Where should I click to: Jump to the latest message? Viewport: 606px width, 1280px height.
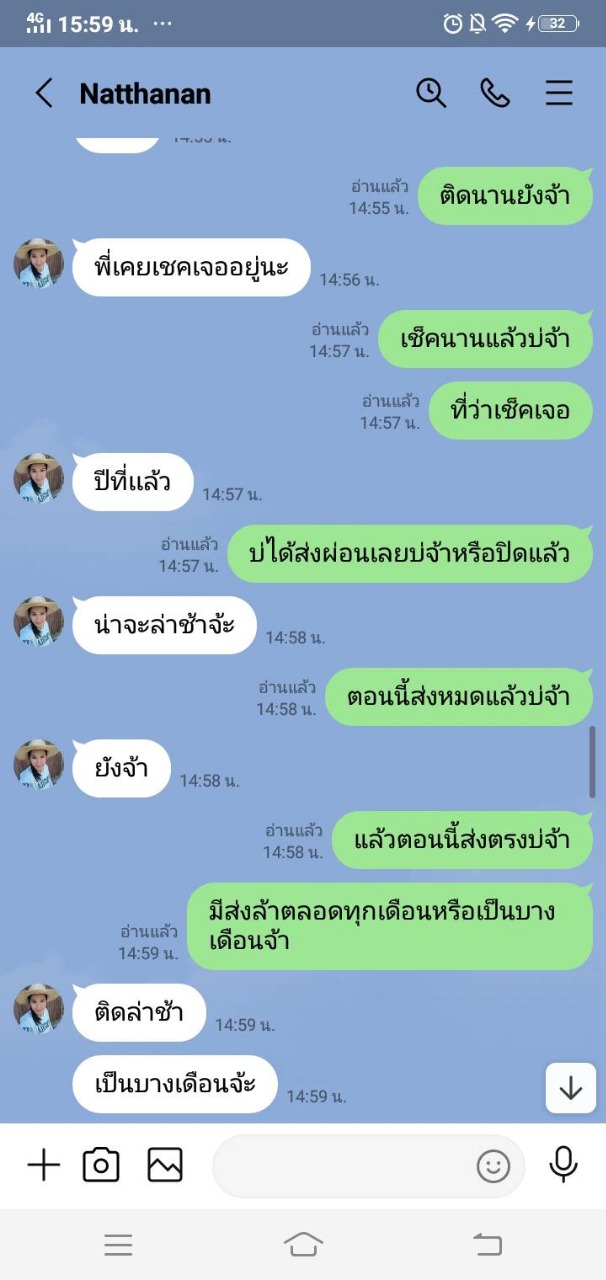[x=571, y=1088]
